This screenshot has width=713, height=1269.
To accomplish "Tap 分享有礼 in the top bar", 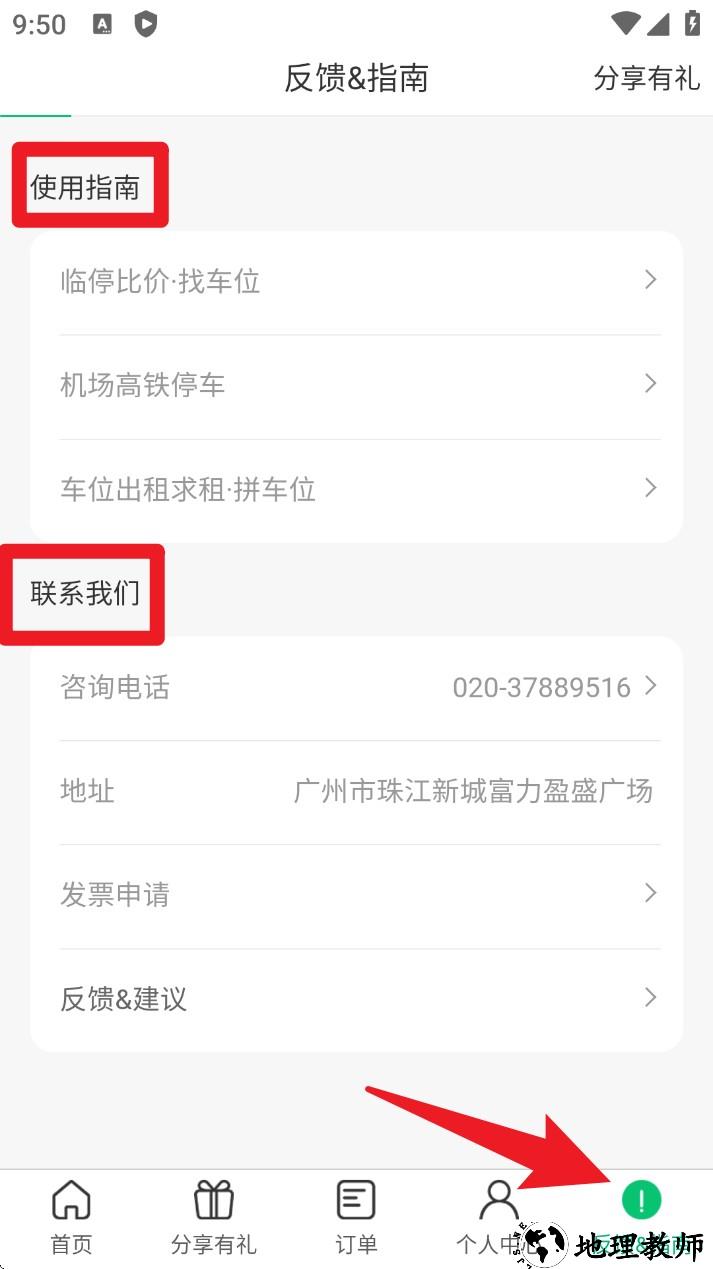I will coord(646,78).
